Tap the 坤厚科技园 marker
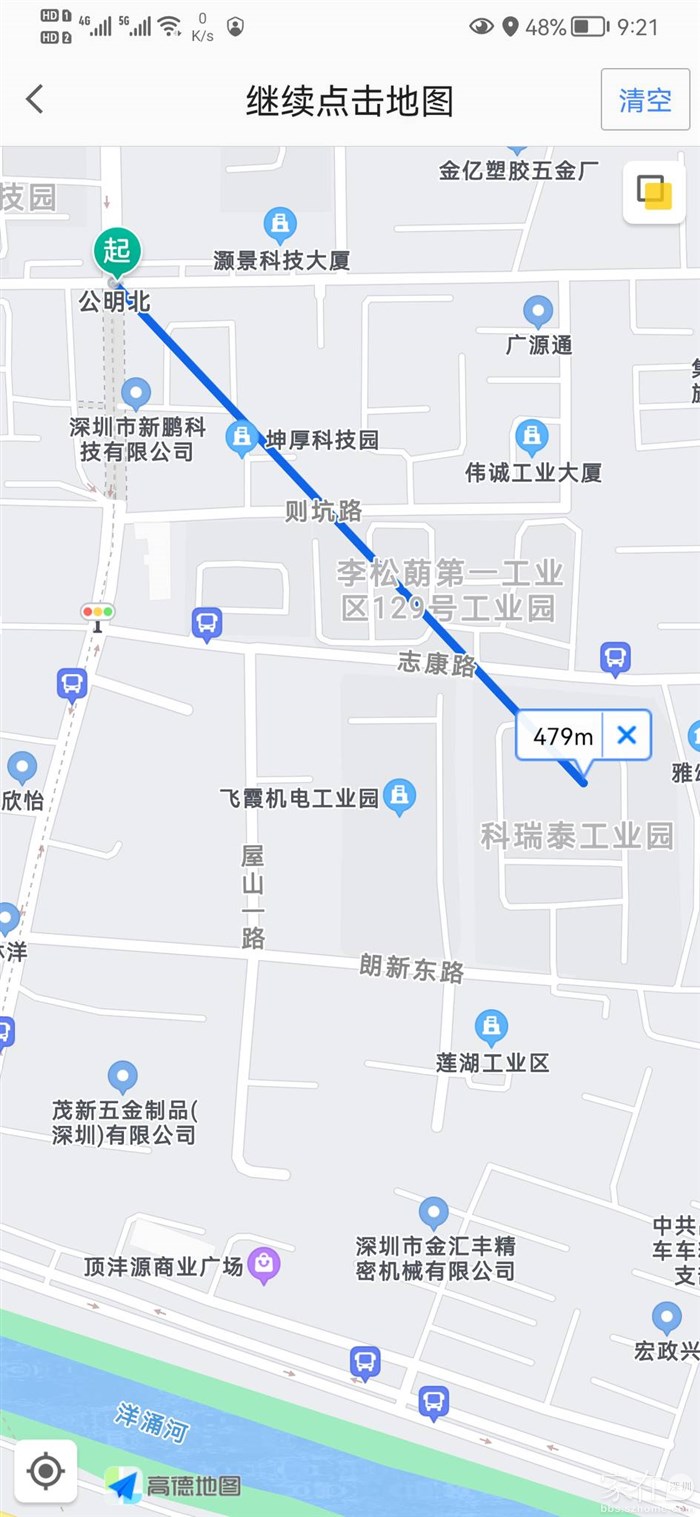 point(241,438)
